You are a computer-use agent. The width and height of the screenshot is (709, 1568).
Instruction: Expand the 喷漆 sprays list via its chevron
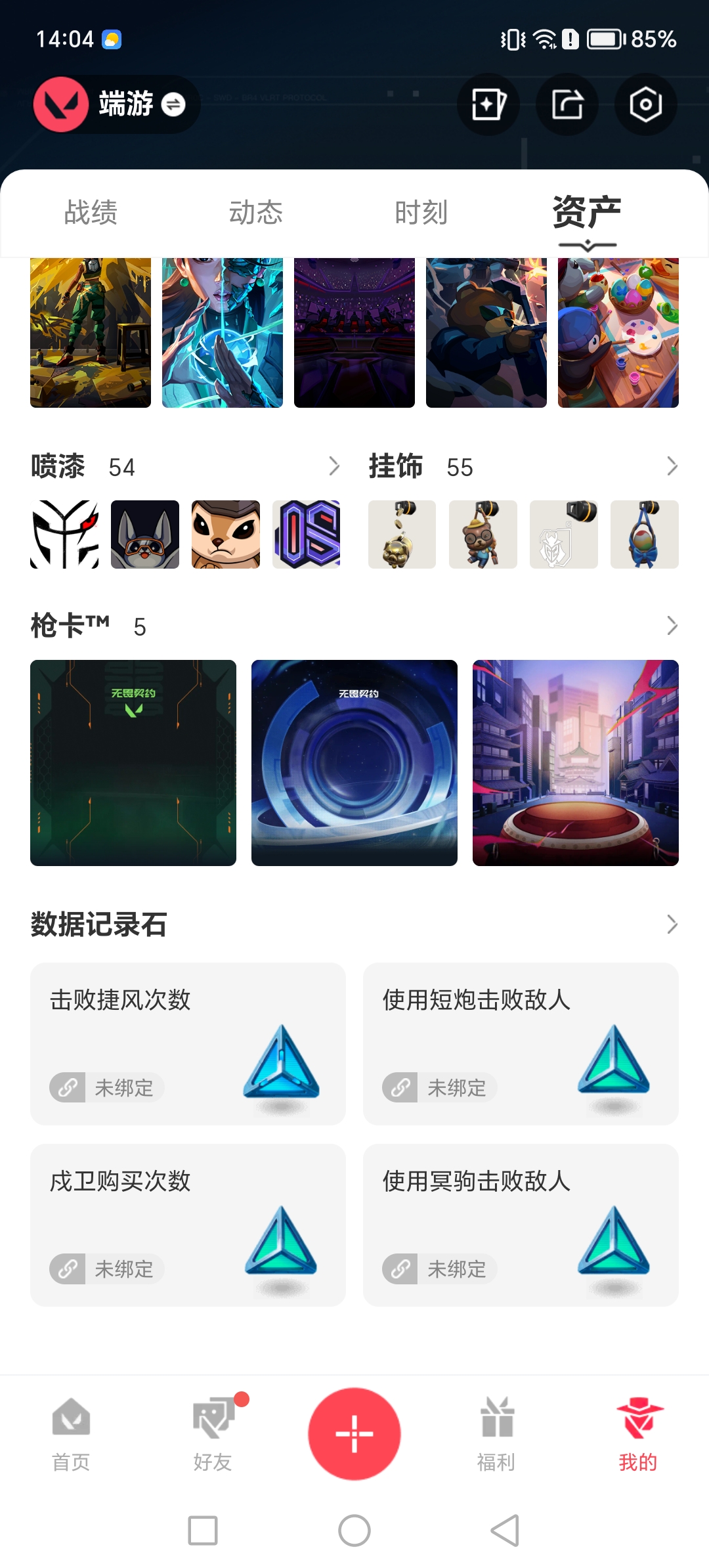pyautogui.click(x=334, y=467)
